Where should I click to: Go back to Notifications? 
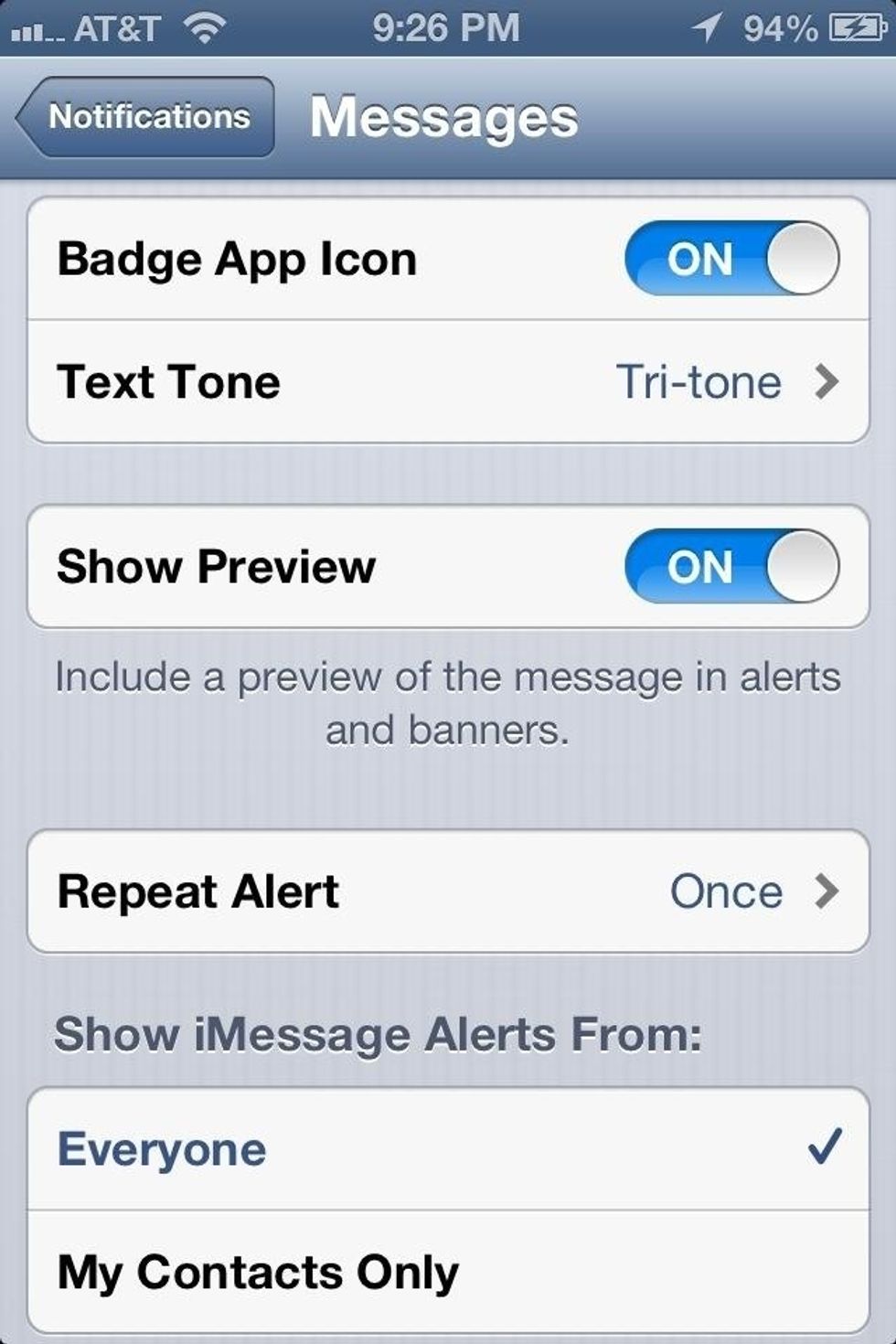pyautogui.click(x=146, y=117)
